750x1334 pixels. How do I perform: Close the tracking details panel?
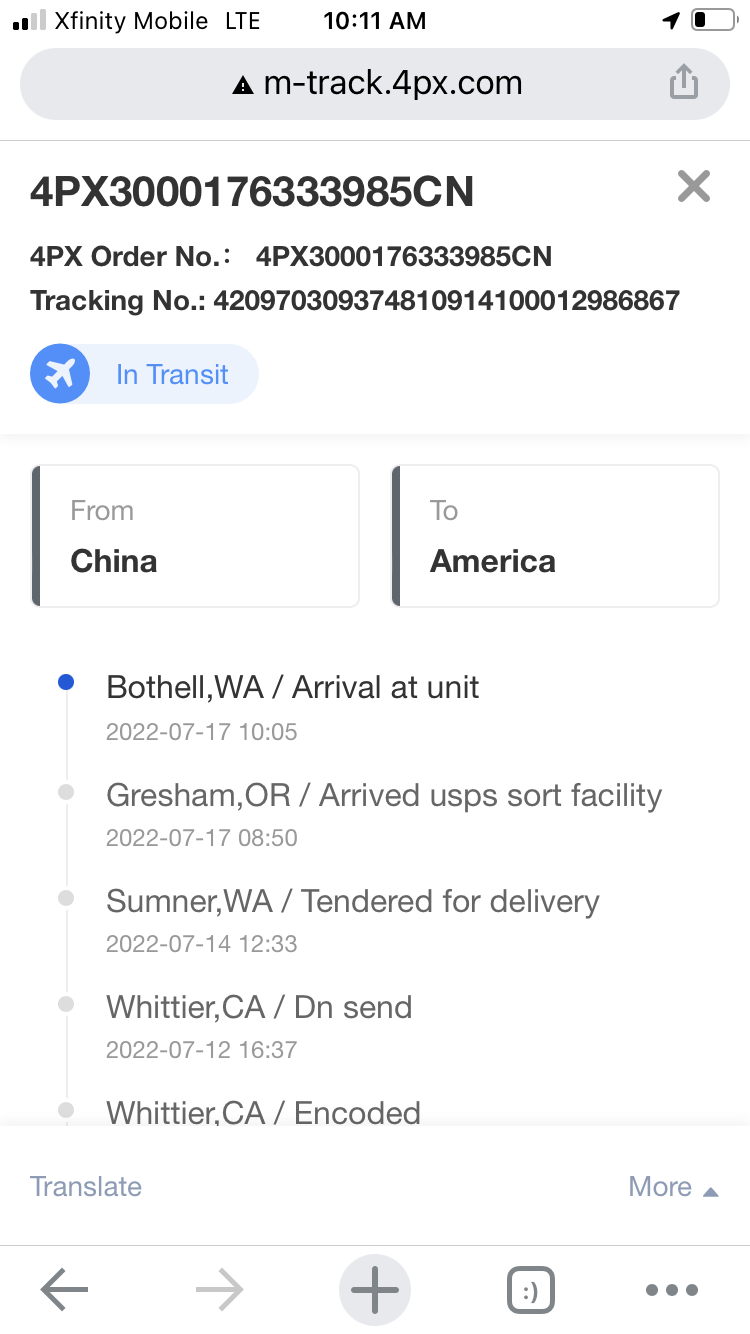click(694, 186)
